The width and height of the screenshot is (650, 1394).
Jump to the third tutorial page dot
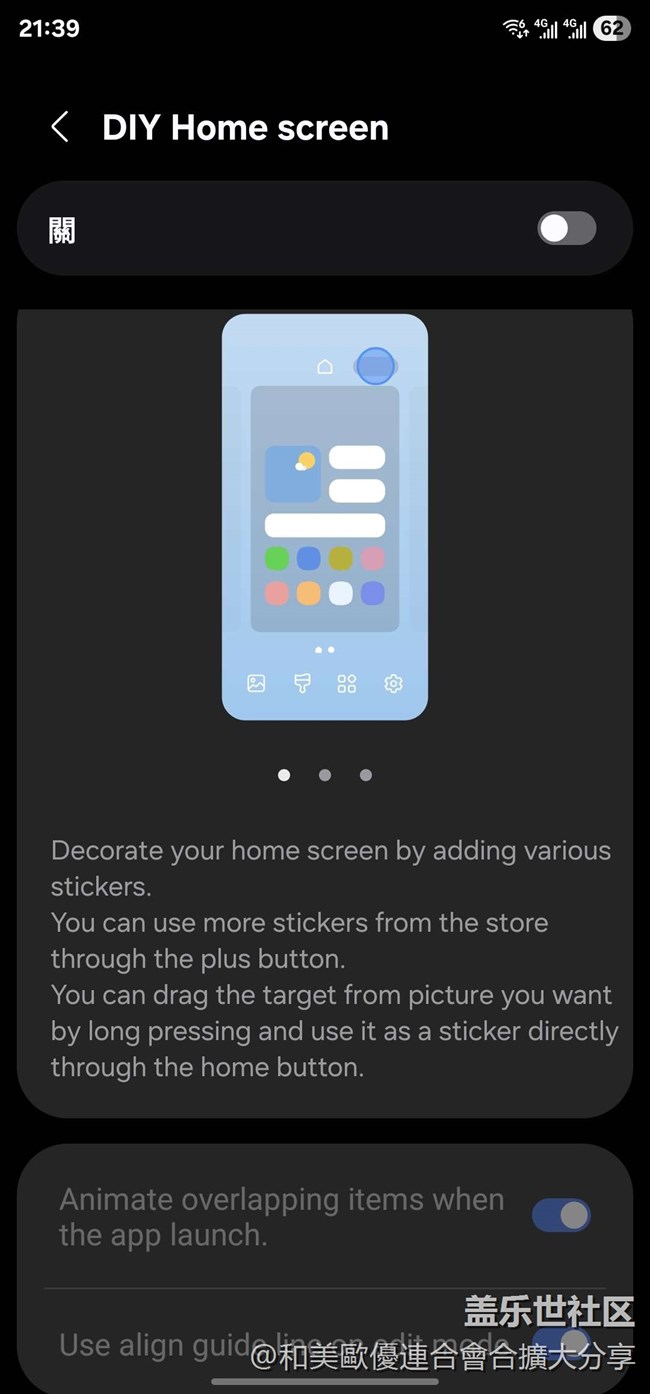click(366, 775)
